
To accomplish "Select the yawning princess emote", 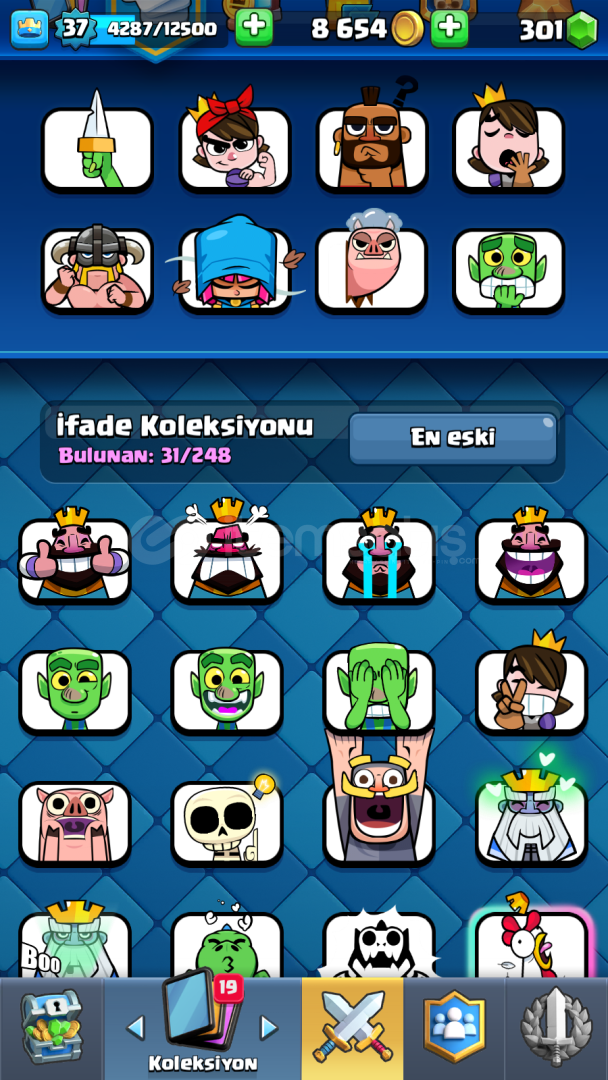I will pos(508,148).
